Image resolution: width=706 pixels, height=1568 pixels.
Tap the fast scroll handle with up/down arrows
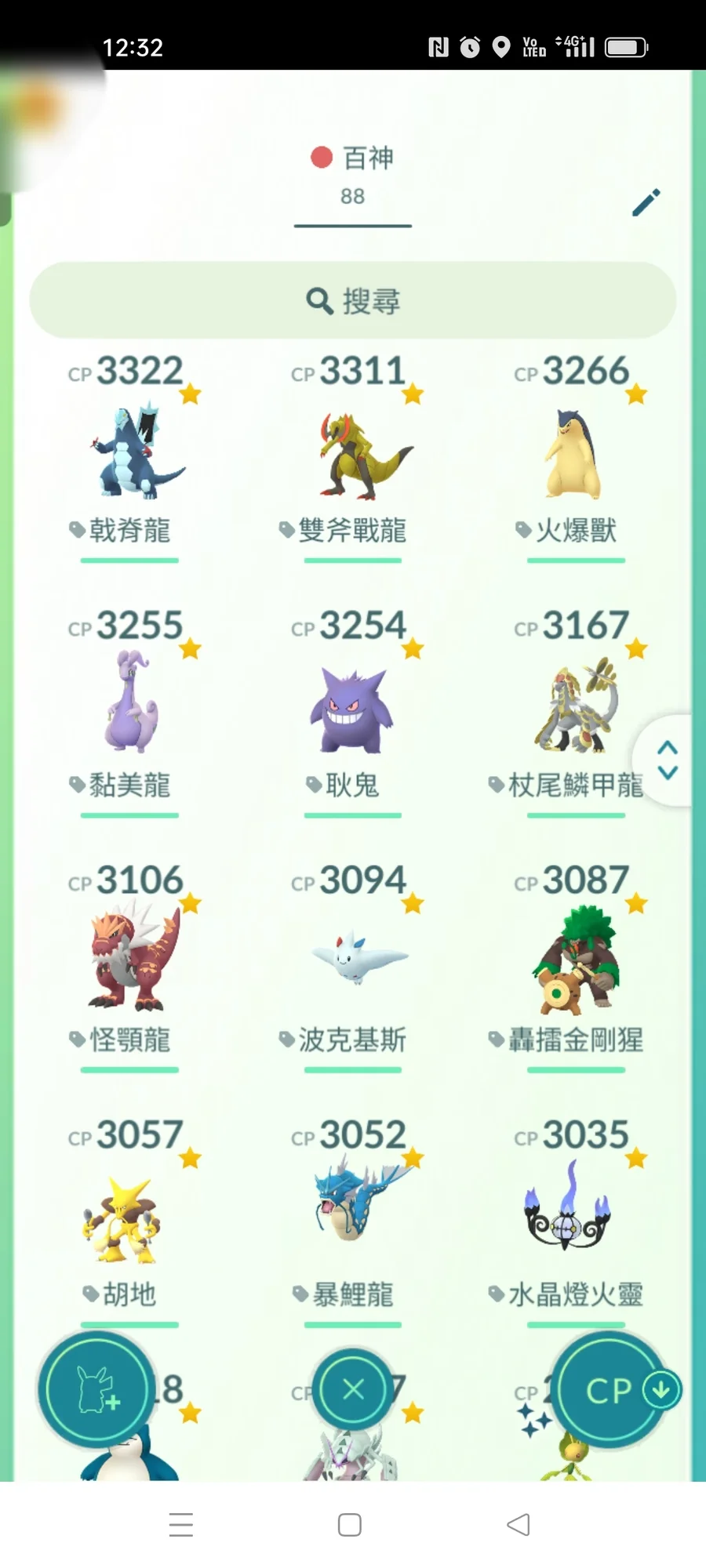(x=668, y=759)
